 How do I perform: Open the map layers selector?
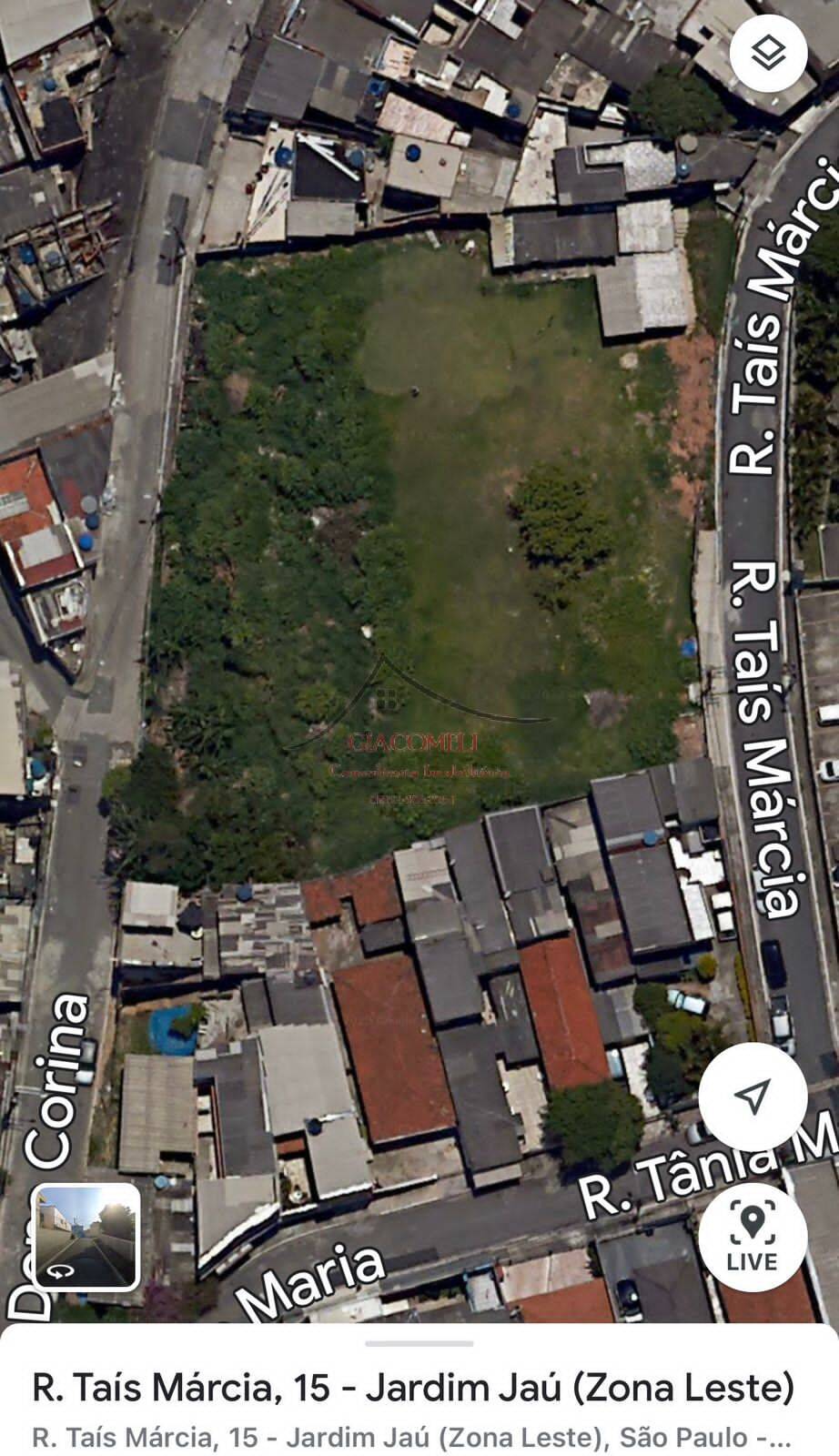point(768,54)
